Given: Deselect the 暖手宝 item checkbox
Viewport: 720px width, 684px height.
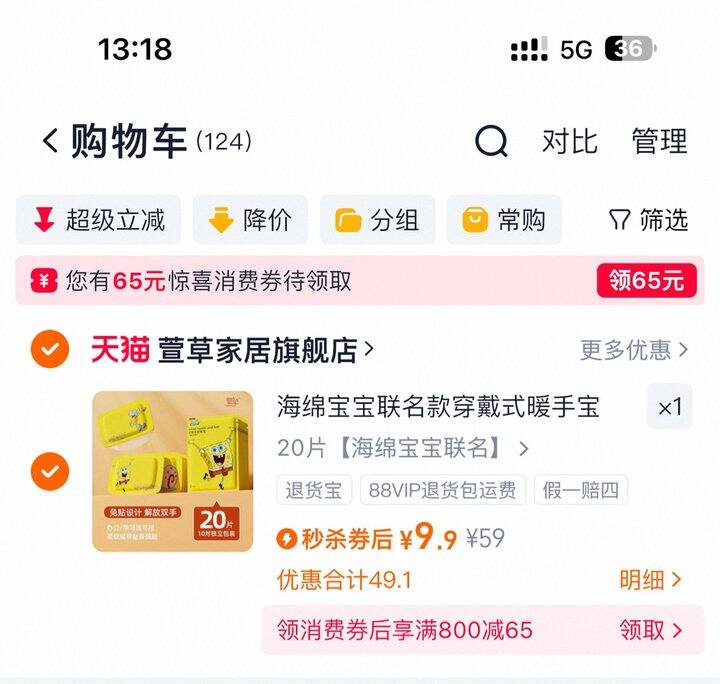Looking at the screenshot, I should [50, 470].
